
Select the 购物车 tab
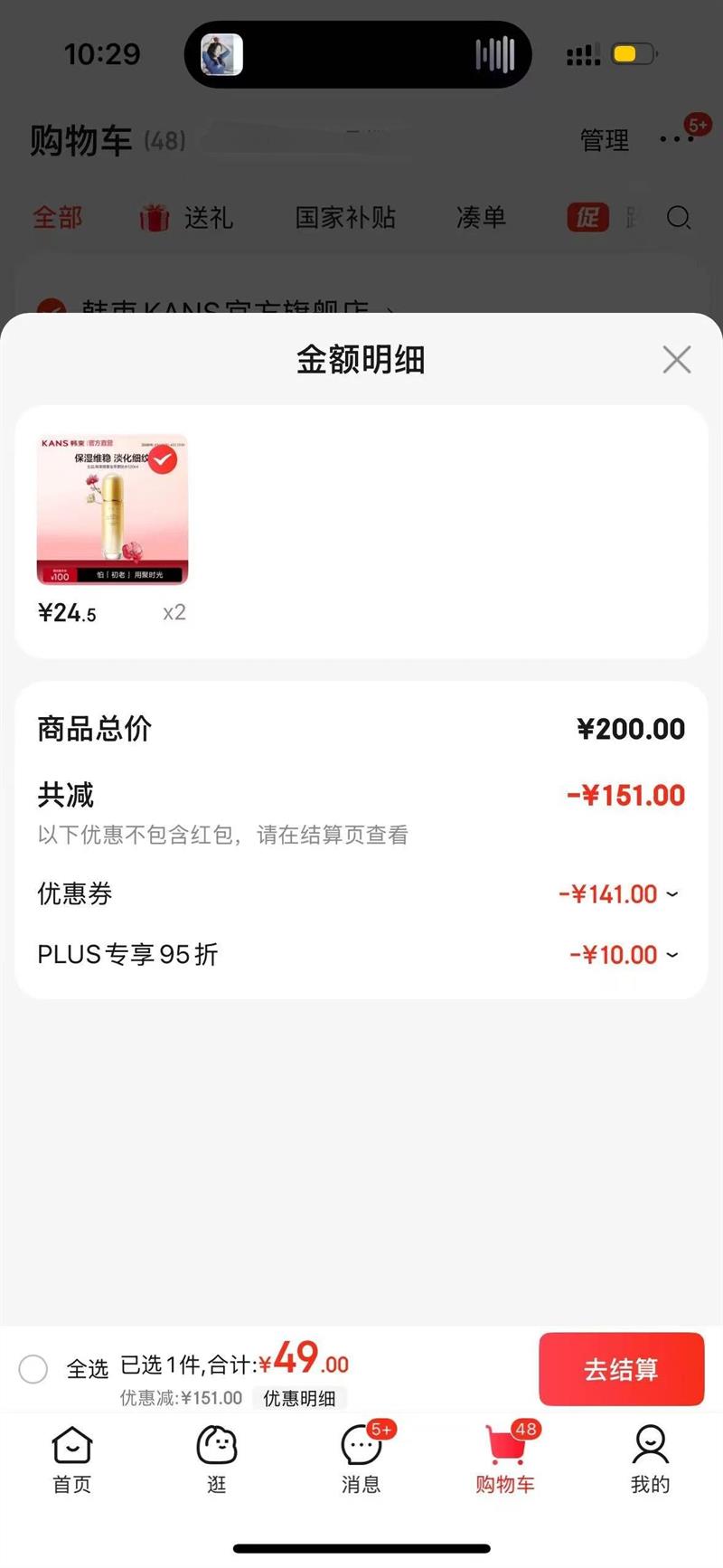505,1458
